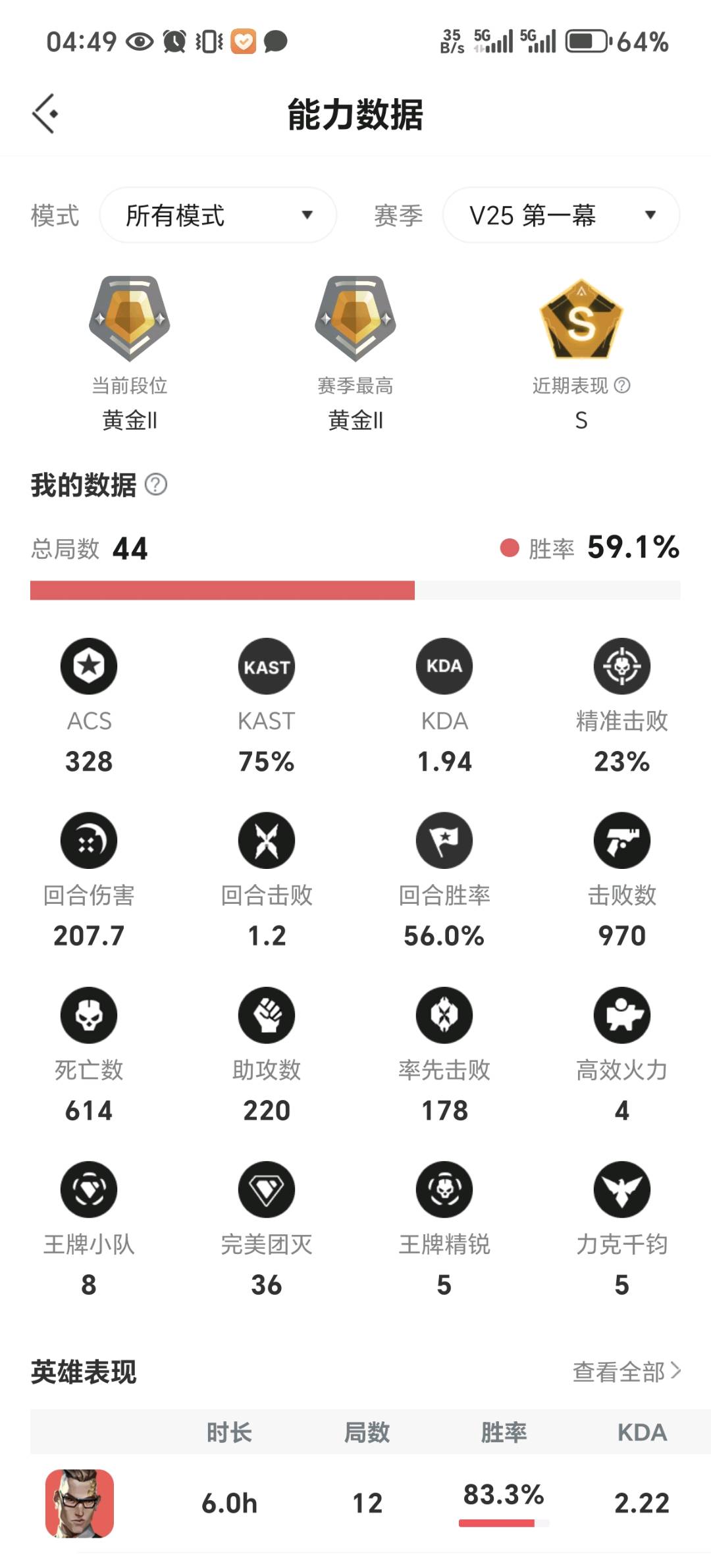Tap the help icon beside 我的数据
This screenshot has height=1568, width=711.
(156, 485)
